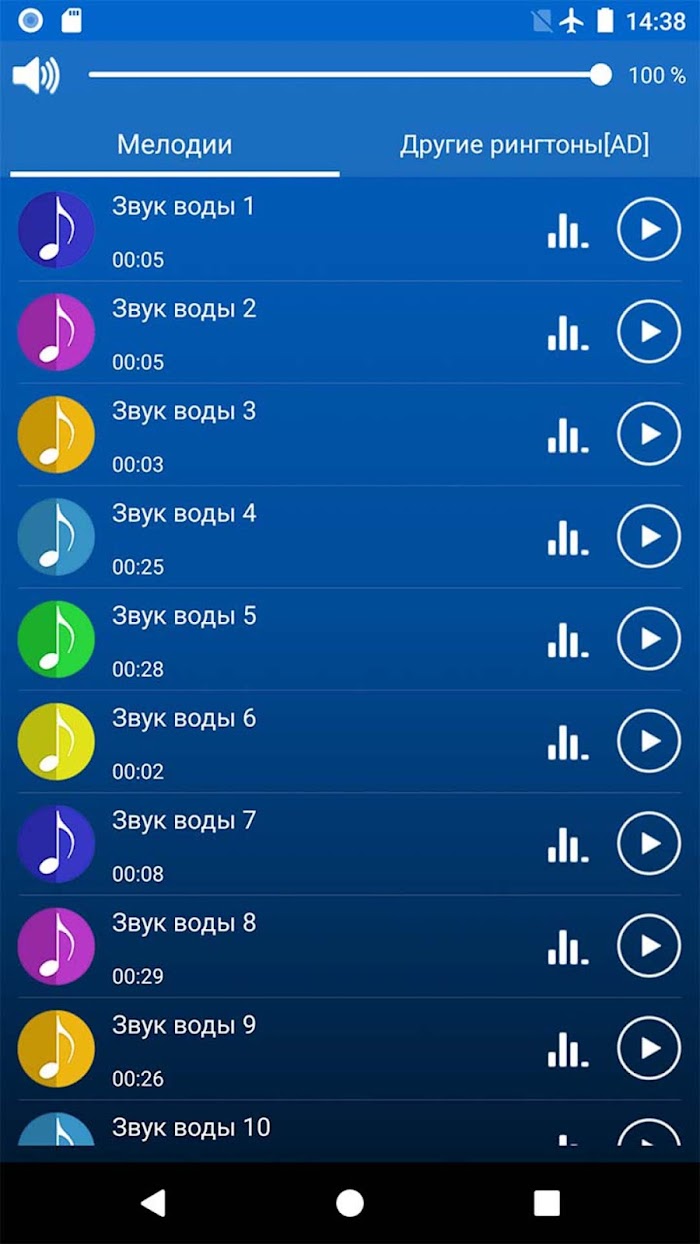Play Звук воды 1
700x1244 pixels.
649,229
